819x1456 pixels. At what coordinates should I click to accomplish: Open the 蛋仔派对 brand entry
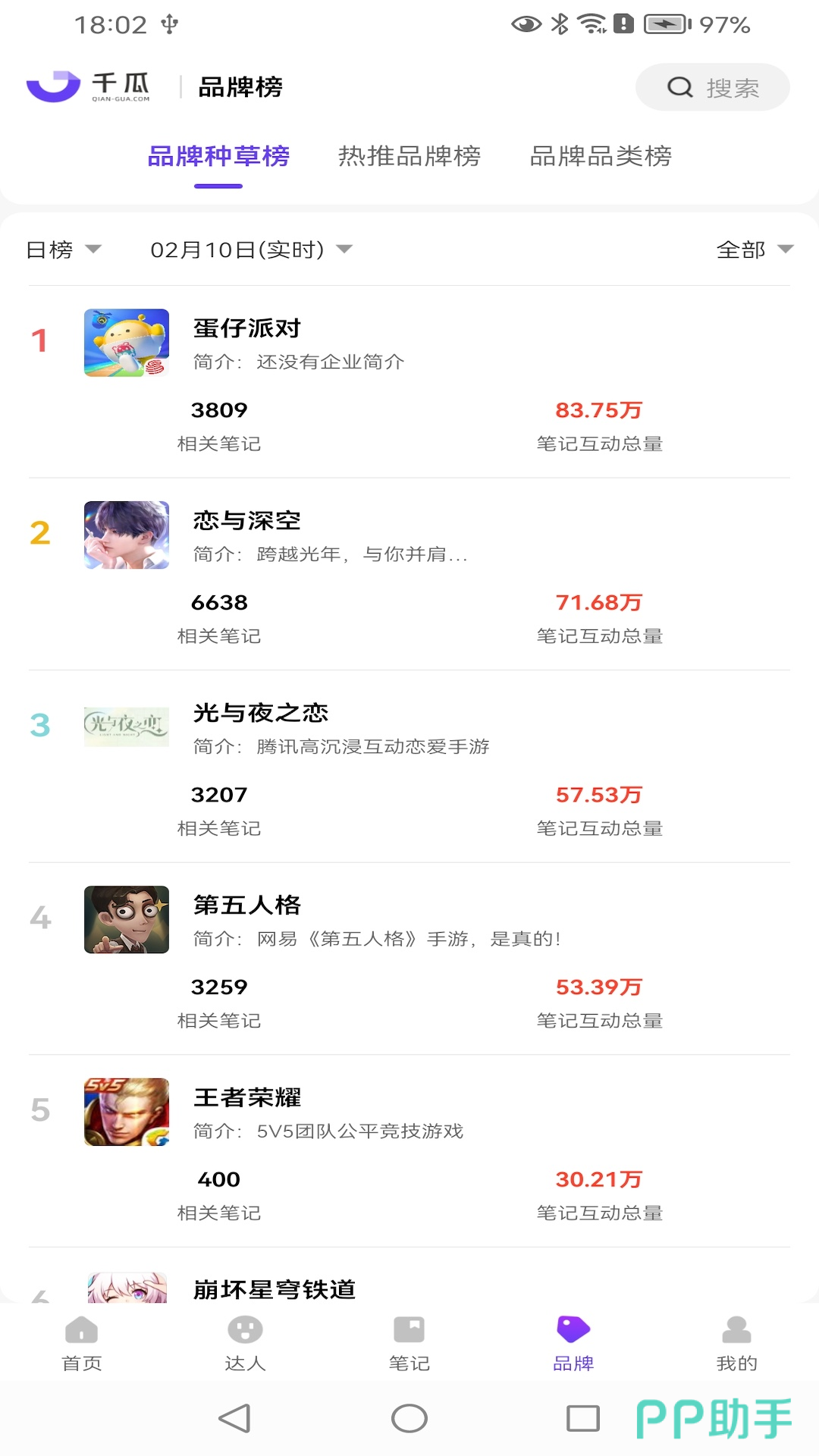[x=247, y=328]
